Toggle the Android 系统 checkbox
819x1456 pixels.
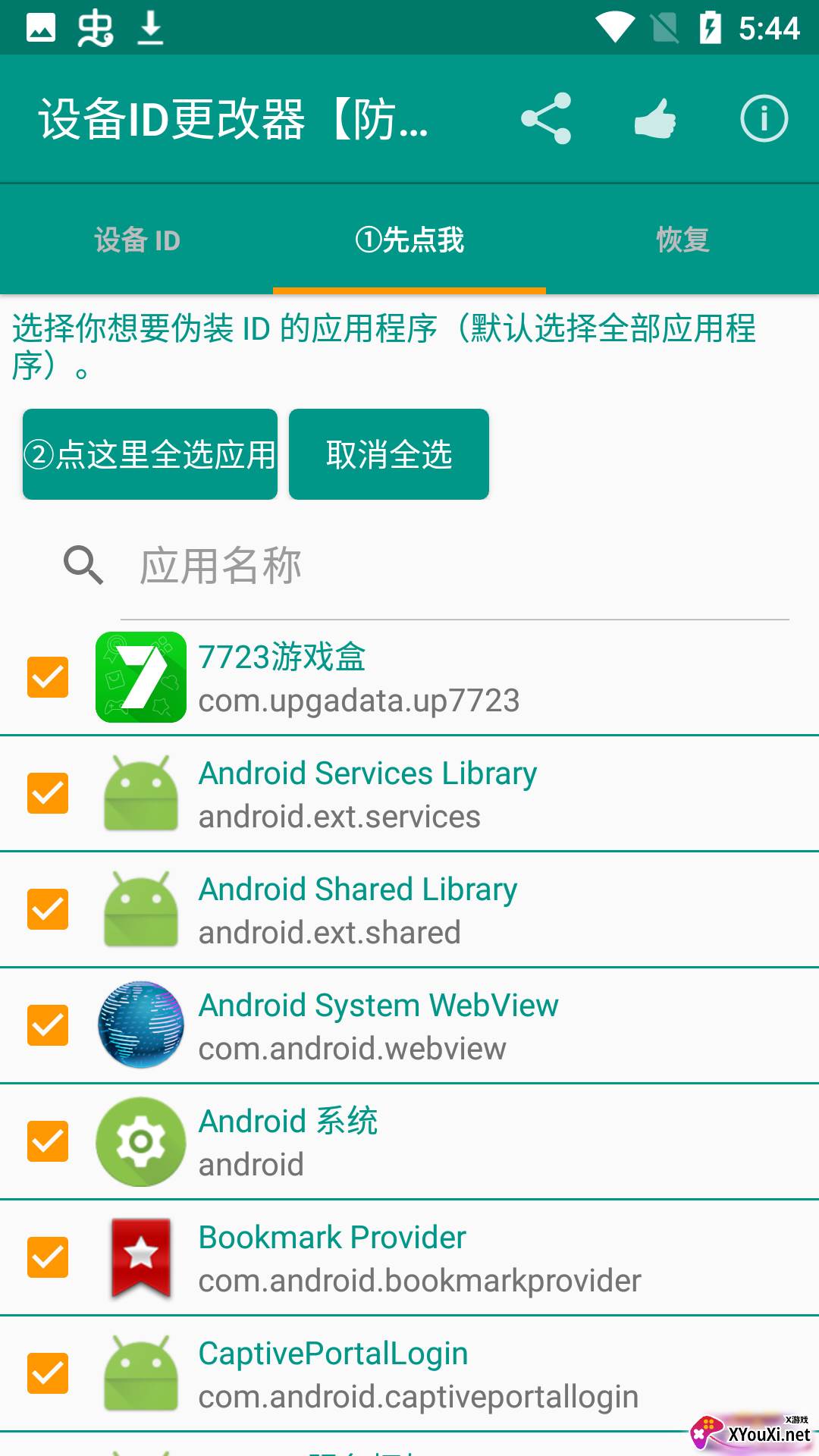pos(48,1141)
